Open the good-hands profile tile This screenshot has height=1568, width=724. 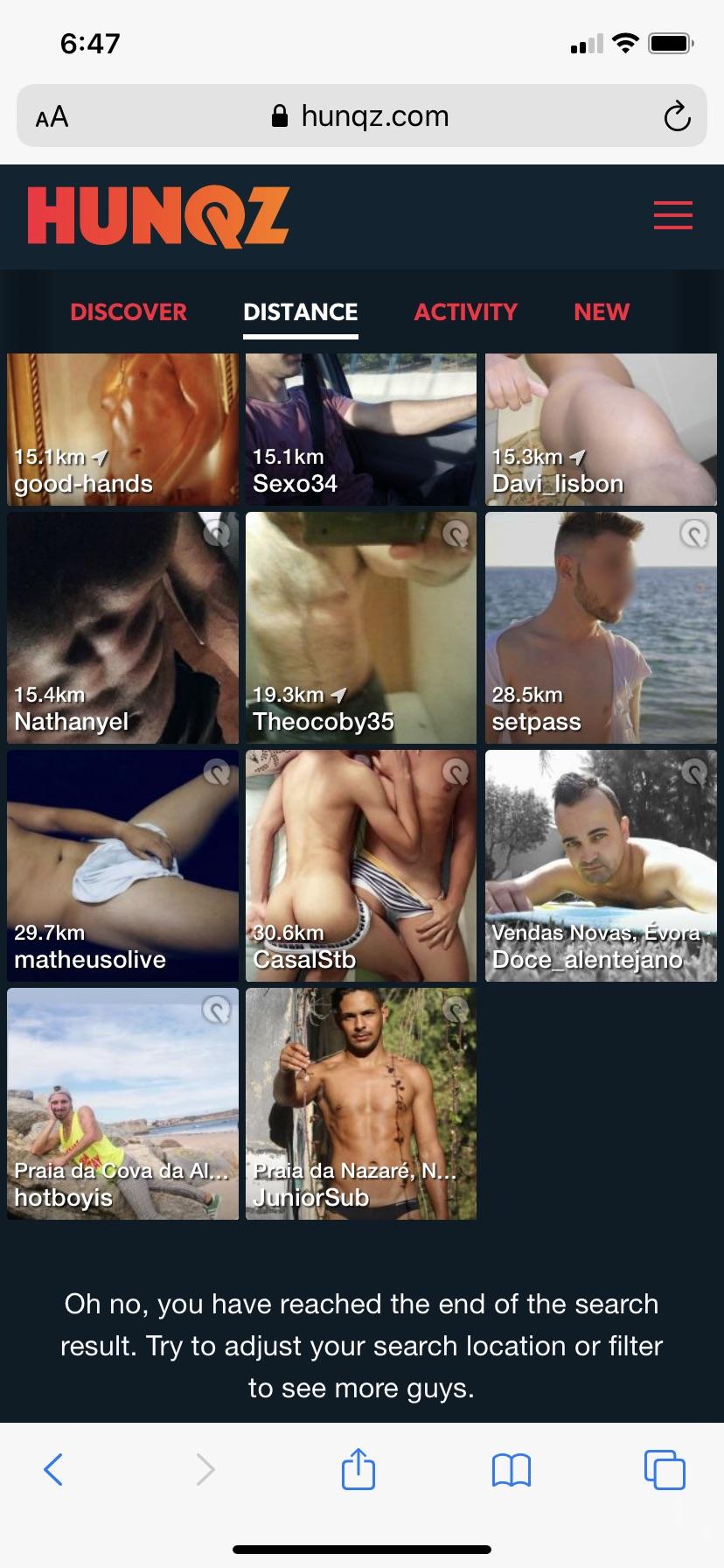click(122, 430)
